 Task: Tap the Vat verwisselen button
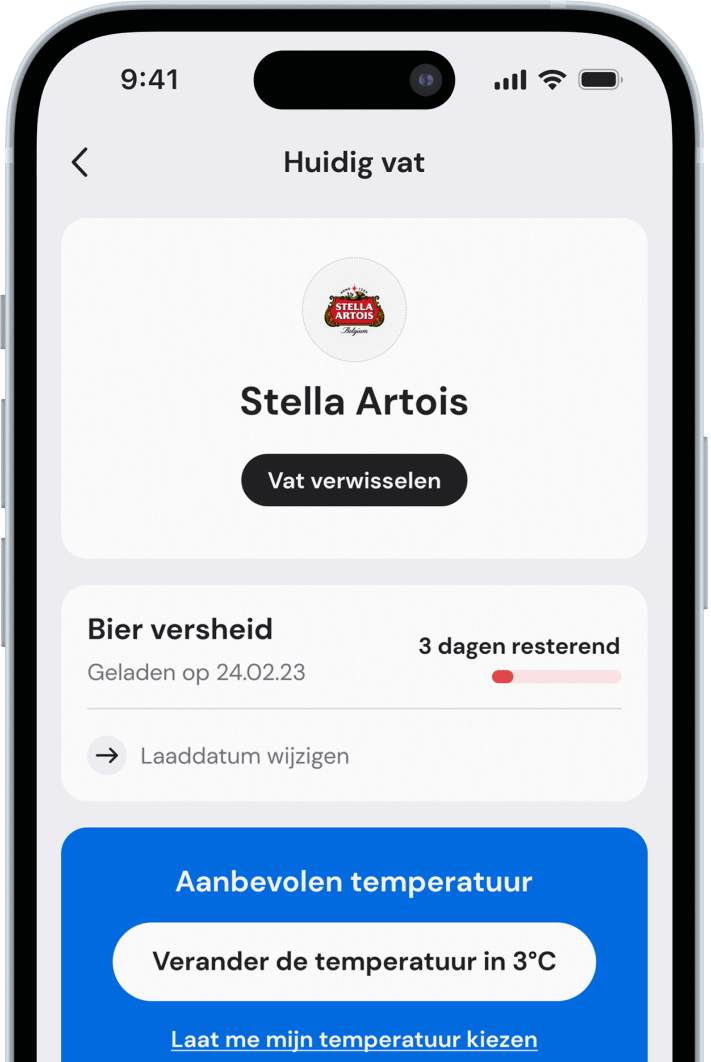[354, 481]
